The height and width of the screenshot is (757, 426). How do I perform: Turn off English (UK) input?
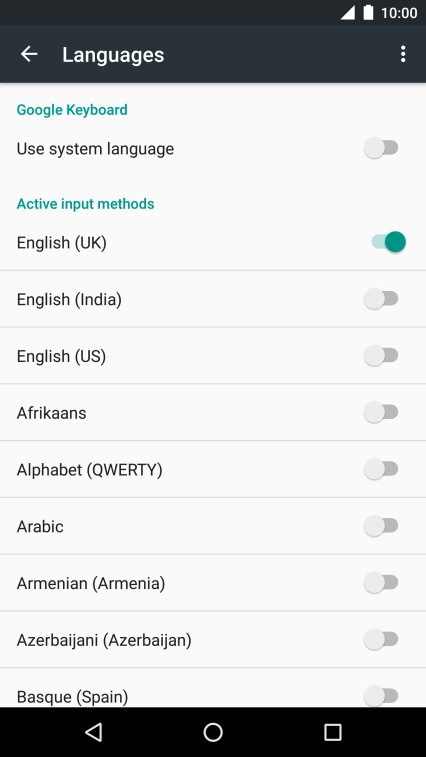click(x=388, y=242)
